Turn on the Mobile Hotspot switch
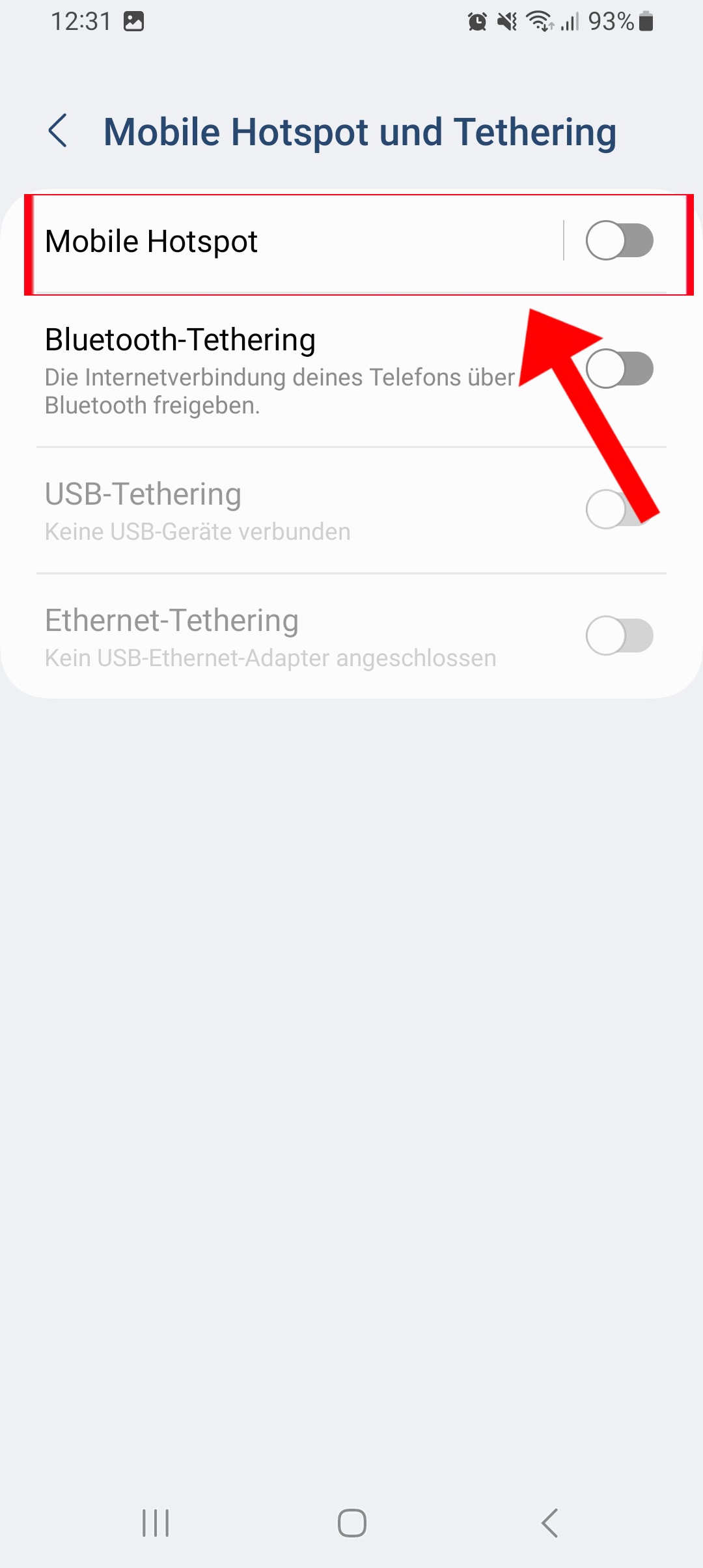The height and width of the screenshot is (1568, 703). coord(619,241)
